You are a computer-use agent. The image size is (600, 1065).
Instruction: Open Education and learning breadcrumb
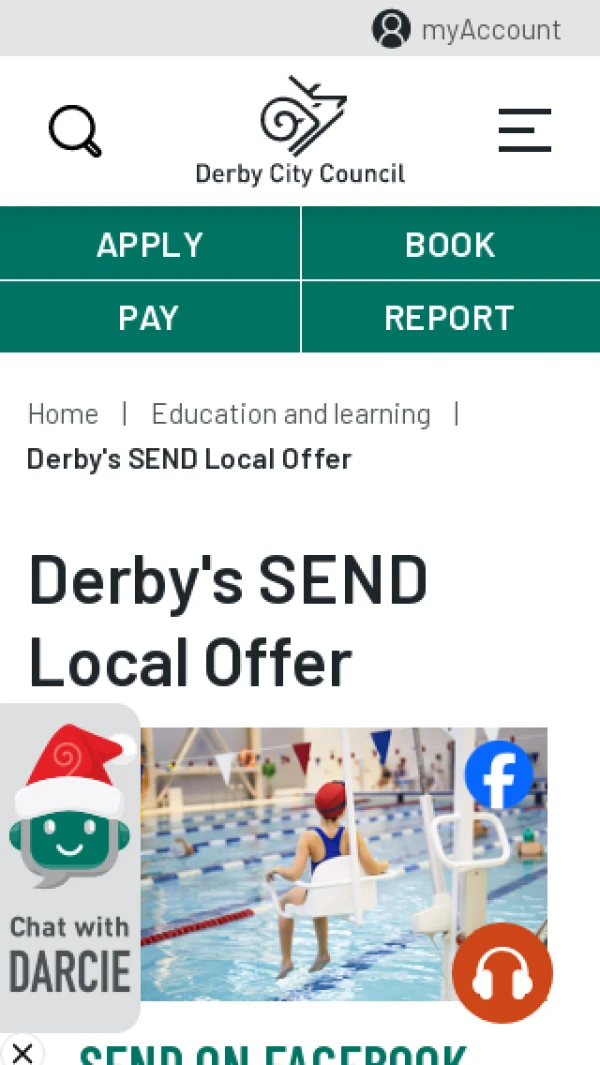(x=291, y=414)
